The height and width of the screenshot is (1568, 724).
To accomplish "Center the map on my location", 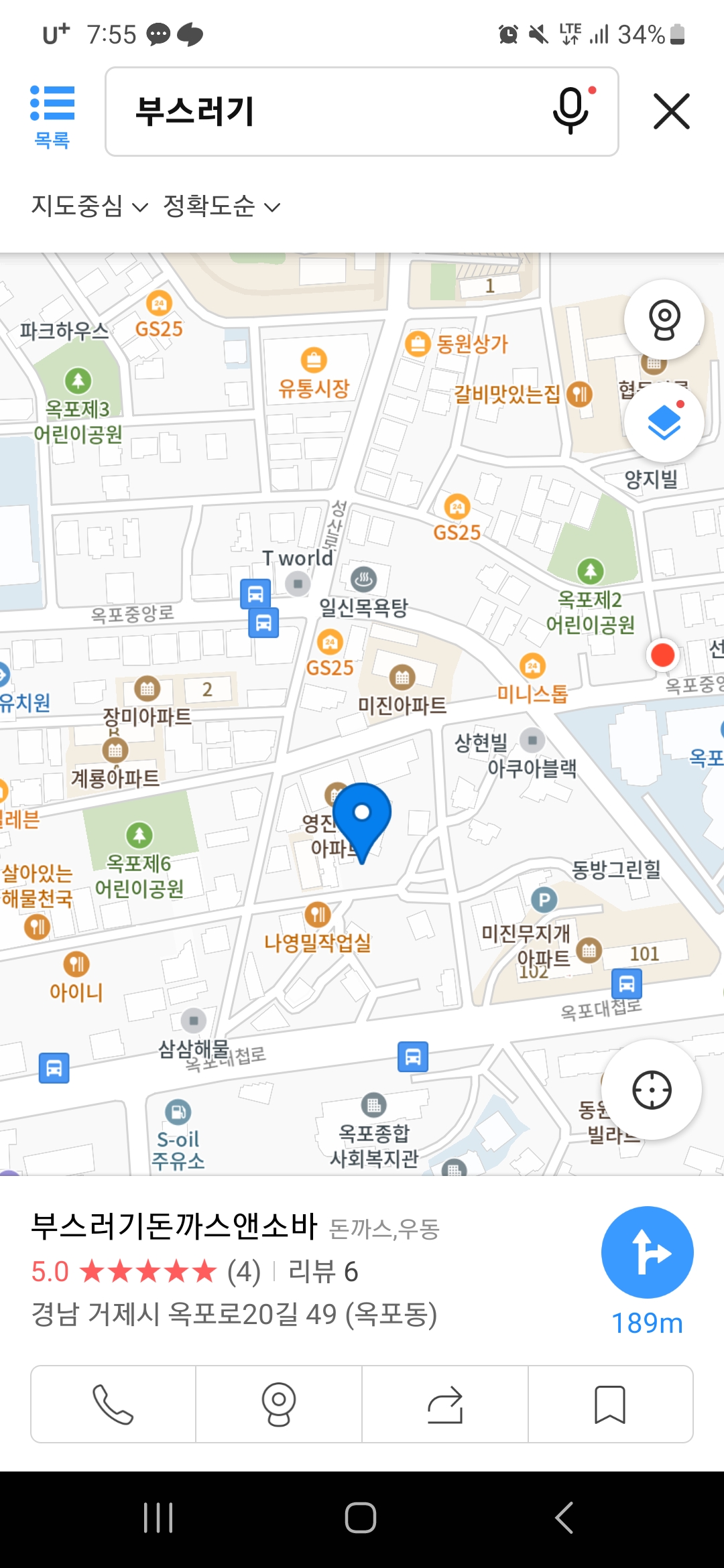I will tap(652, 1090).
